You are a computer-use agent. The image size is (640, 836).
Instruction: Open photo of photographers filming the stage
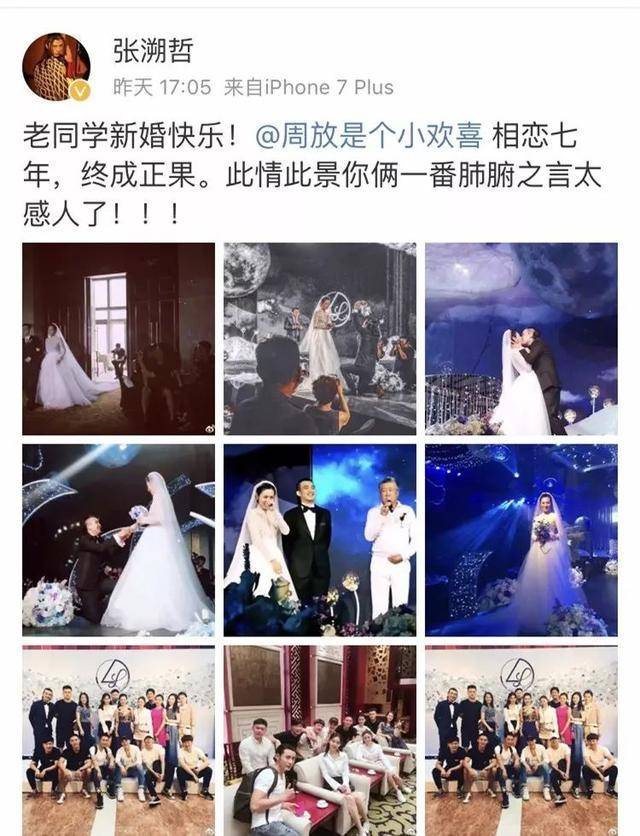tap(320, 338)
